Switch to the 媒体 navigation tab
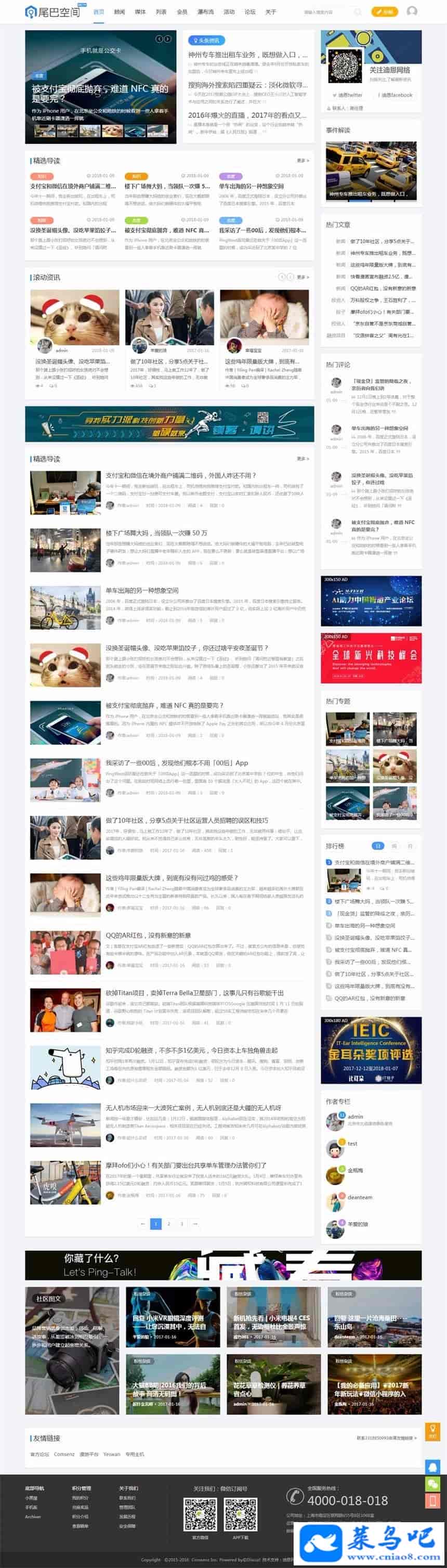The image size is (447, 1568). coord(140,11)
